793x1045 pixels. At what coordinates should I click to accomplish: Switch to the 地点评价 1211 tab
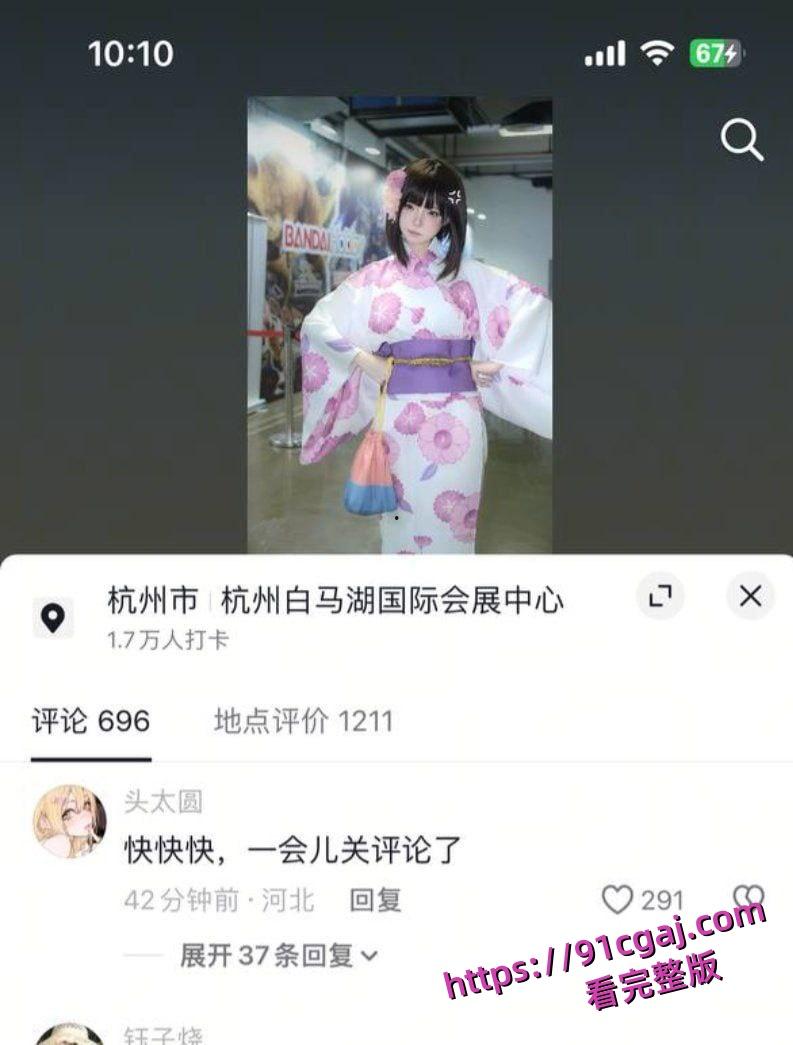[301, 719]
